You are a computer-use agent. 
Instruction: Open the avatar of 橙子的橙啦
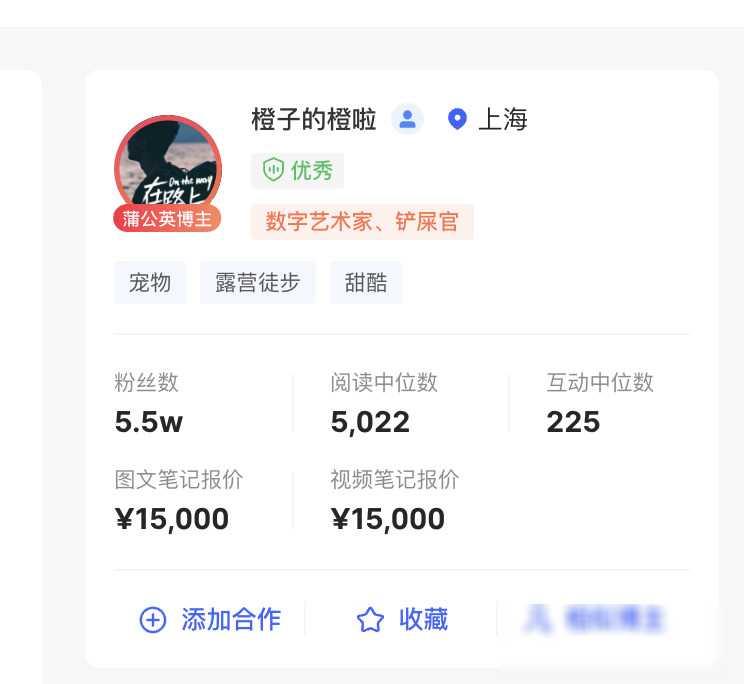(167, 168)
